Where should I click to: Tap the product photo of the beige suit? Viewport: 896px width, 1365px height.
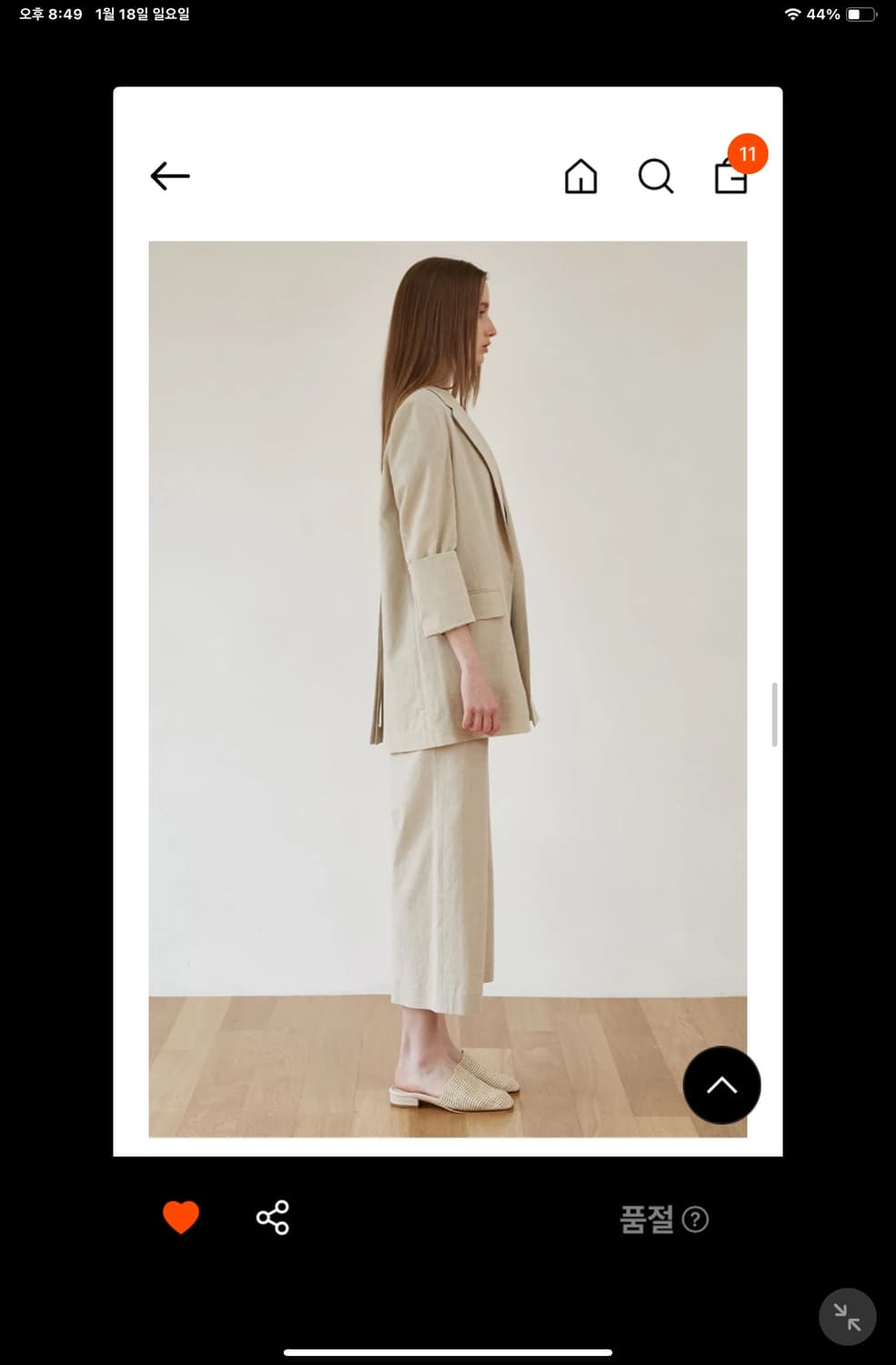448,682
